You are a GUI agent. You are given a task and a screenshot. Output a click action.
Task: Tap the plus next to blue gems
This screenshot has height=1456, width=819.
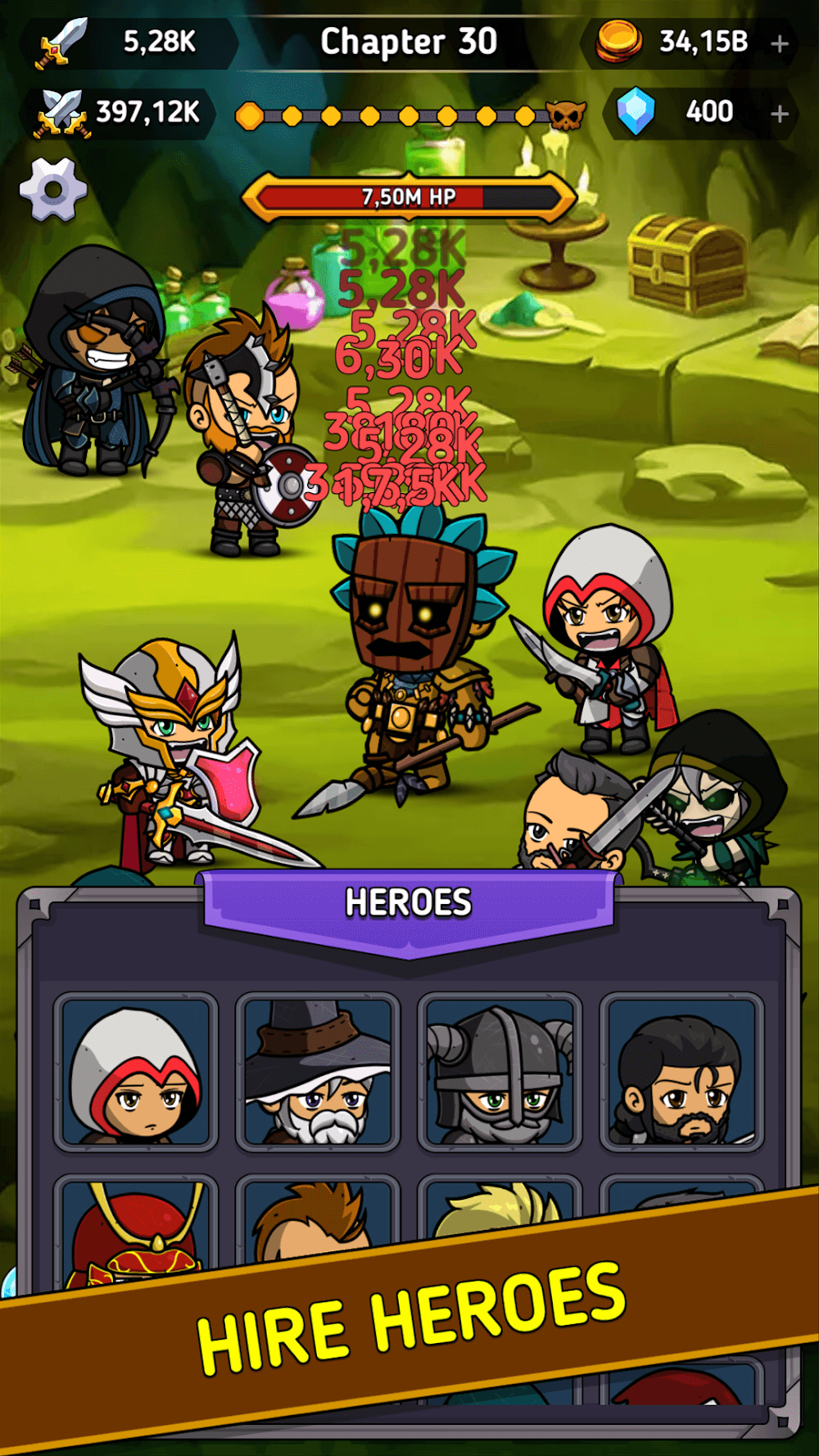pos(779,114)
